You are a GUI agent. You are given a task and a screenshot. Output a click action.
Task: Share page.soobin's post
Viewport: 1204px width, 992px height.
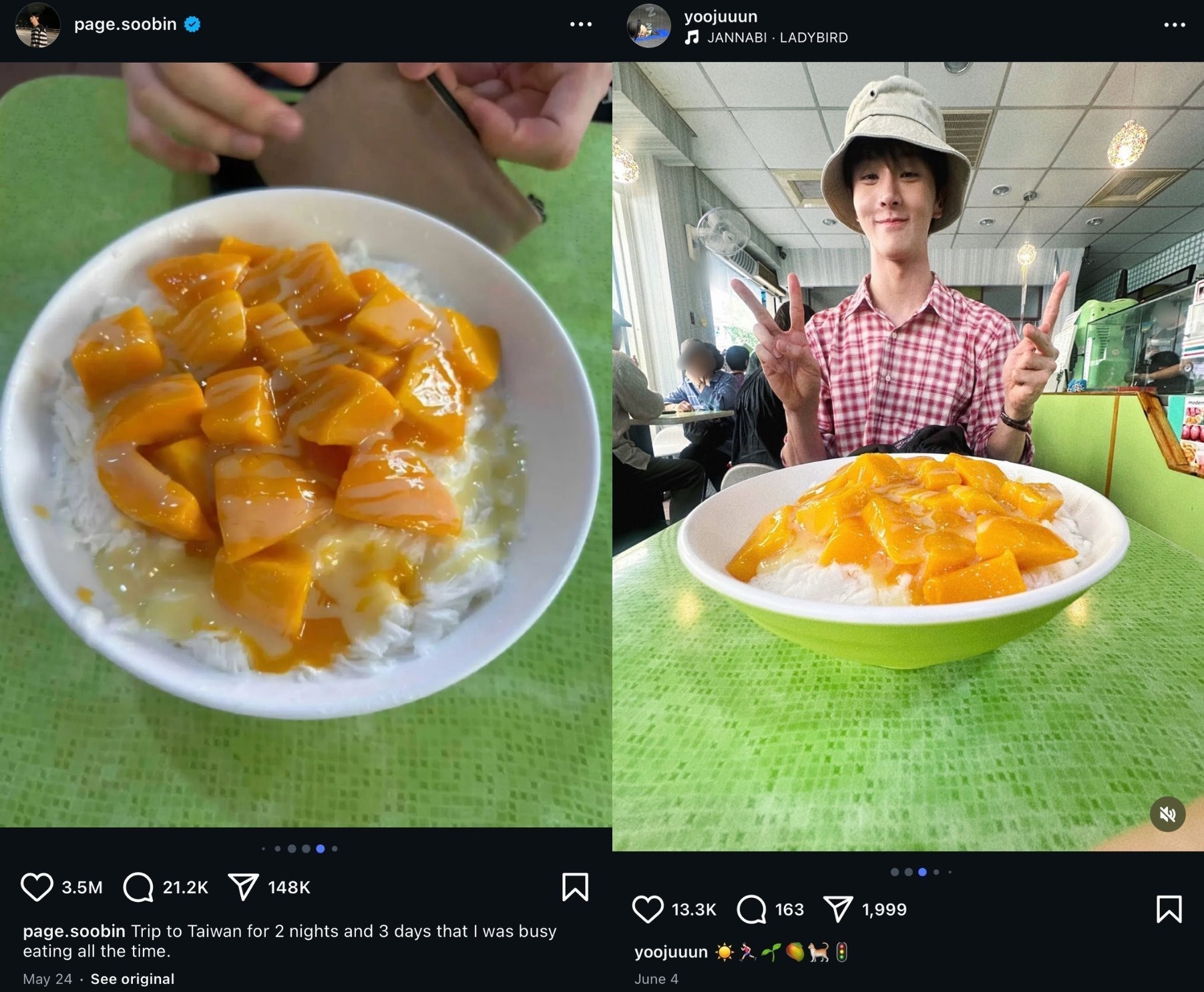[243, 887]
